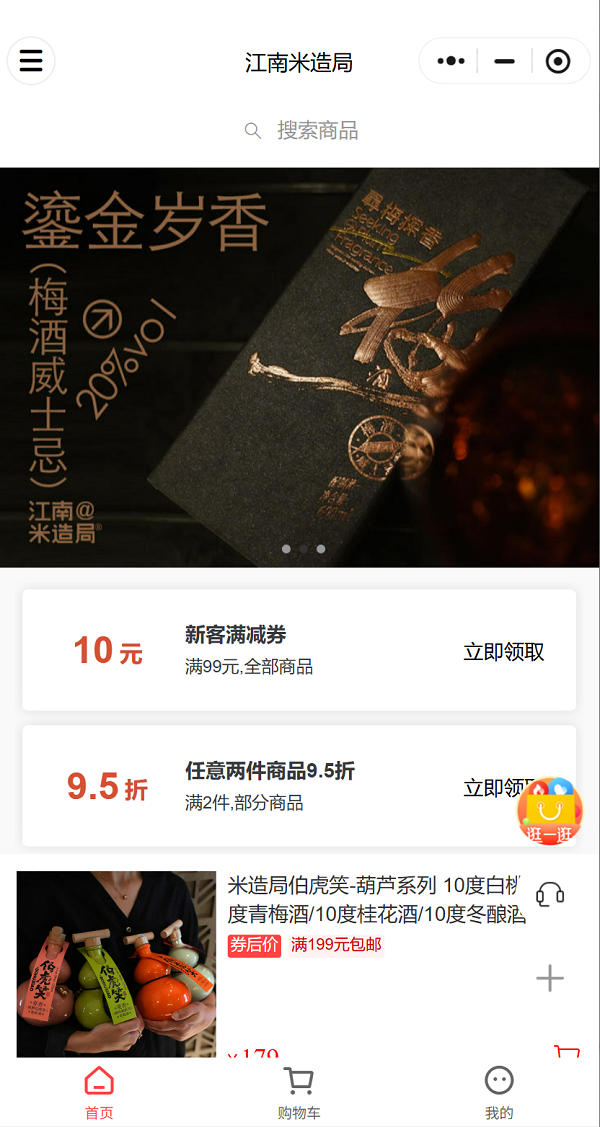Screen dimensions: 600x1127
Task: Contact customer service via headset icon
Action: pyautogui.click(x=550, y=894)
